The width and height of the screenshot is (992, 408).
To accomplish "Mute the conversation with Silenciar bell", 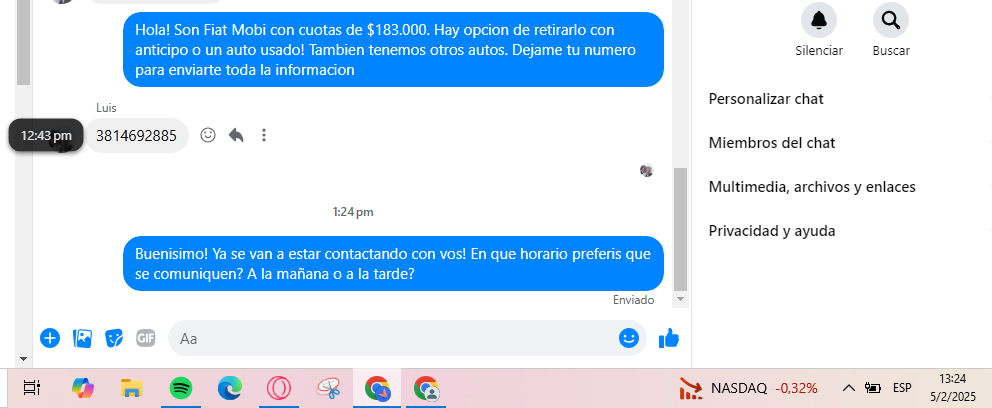I will pos(819,20).
